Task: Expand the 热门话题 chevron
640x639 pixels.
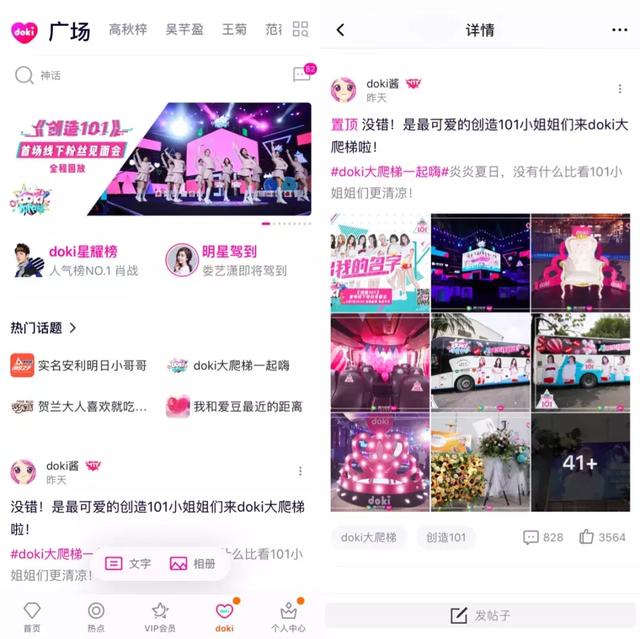Action: (x=73, y=327)
